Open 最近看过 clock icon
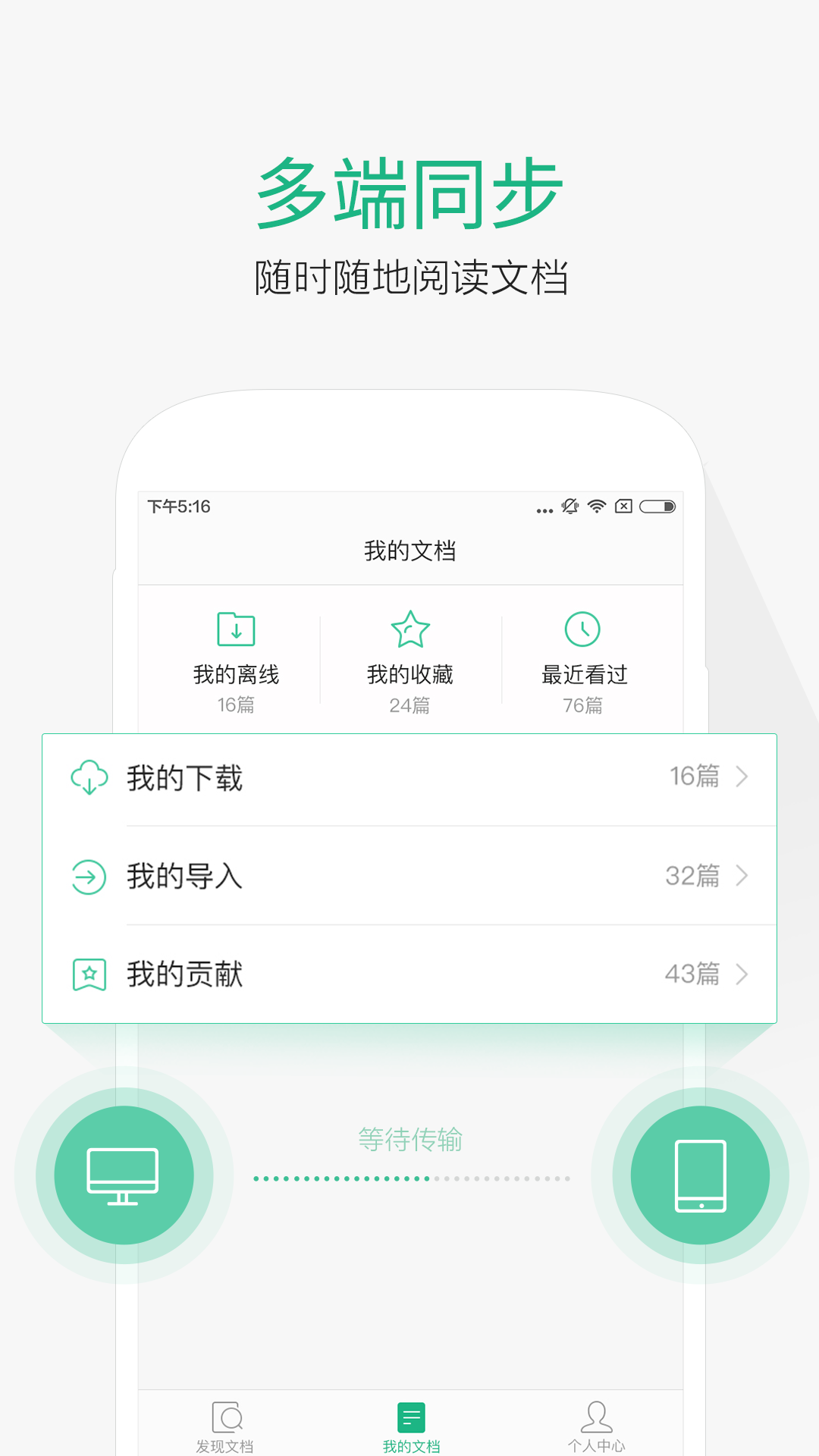The width and height of the screenshot is (819, 1456). [582, 630]
